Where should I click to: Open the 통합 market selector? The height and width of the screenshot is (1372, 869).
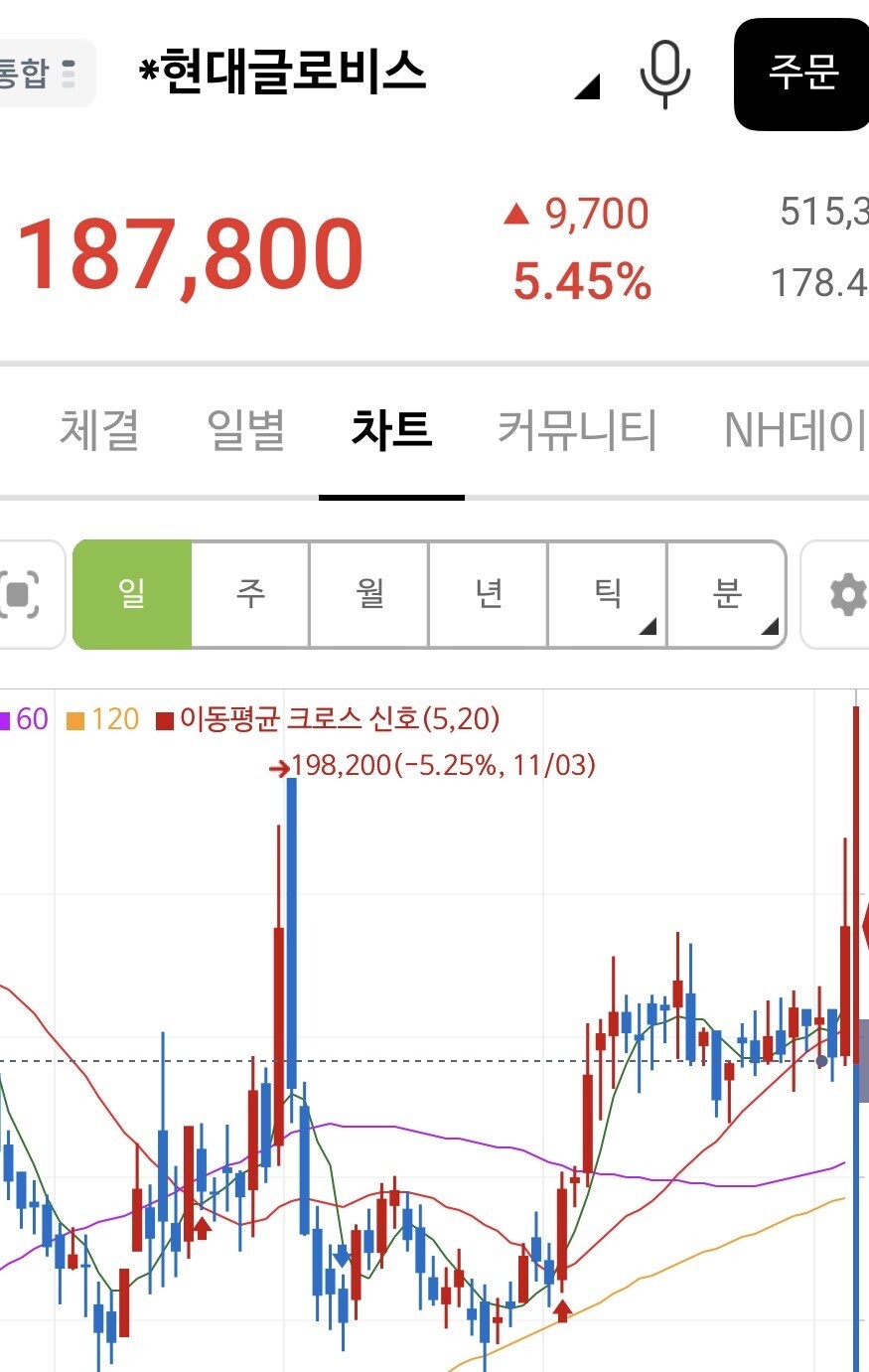[40, 73]
